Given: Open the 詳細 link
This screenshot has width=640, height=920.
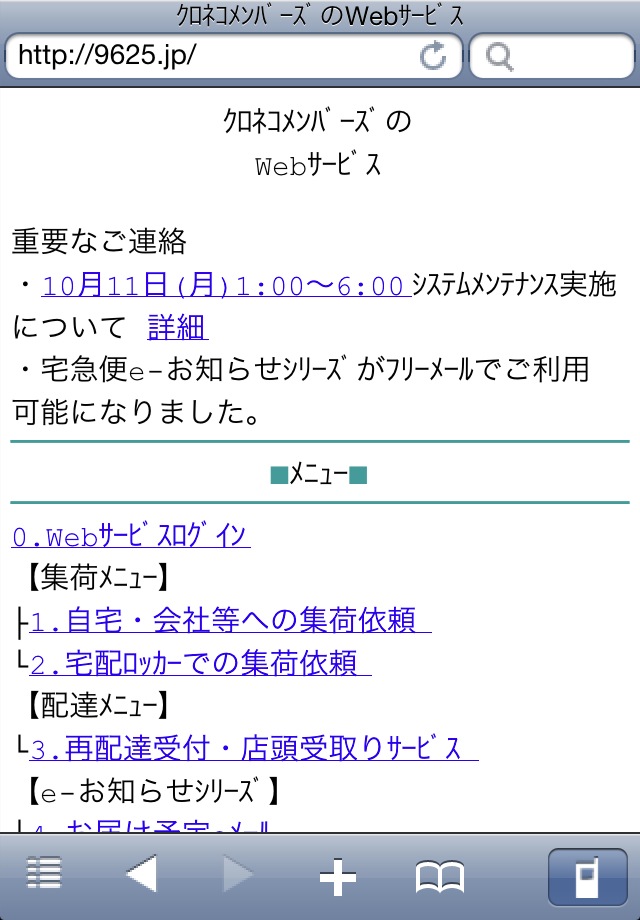Looking at the screenshot, I should [x=177, y=327].
